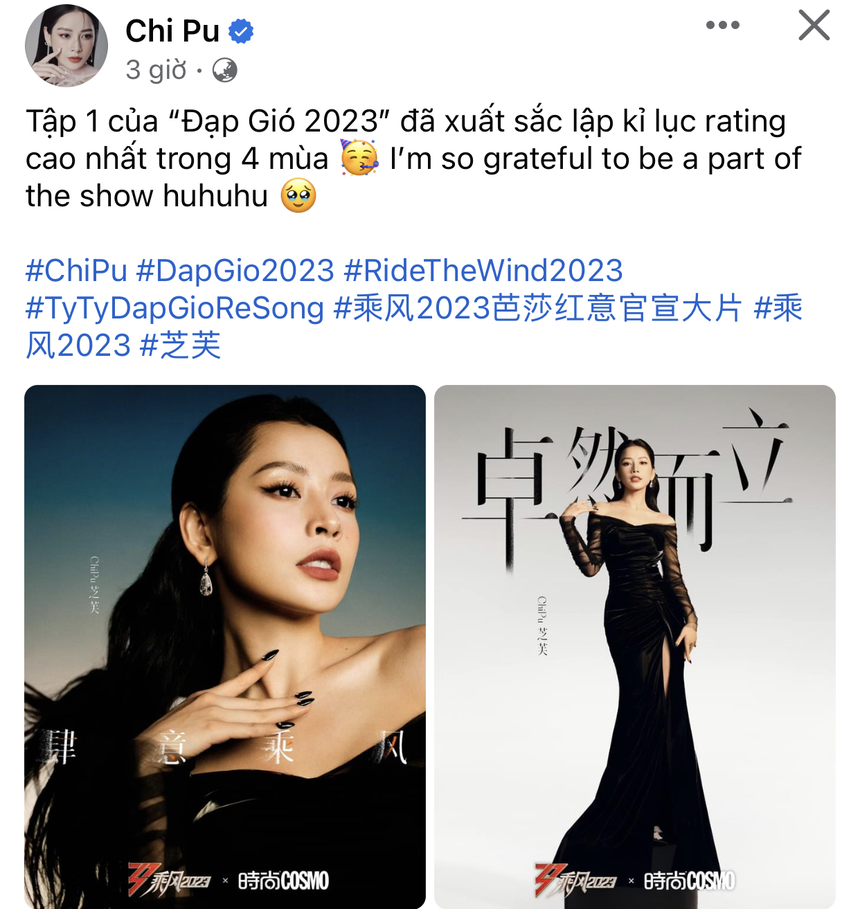The image size is (860, 909).
Task: View the close-up portrait photo
Action: pyautogui.click(x=225, y=645)
